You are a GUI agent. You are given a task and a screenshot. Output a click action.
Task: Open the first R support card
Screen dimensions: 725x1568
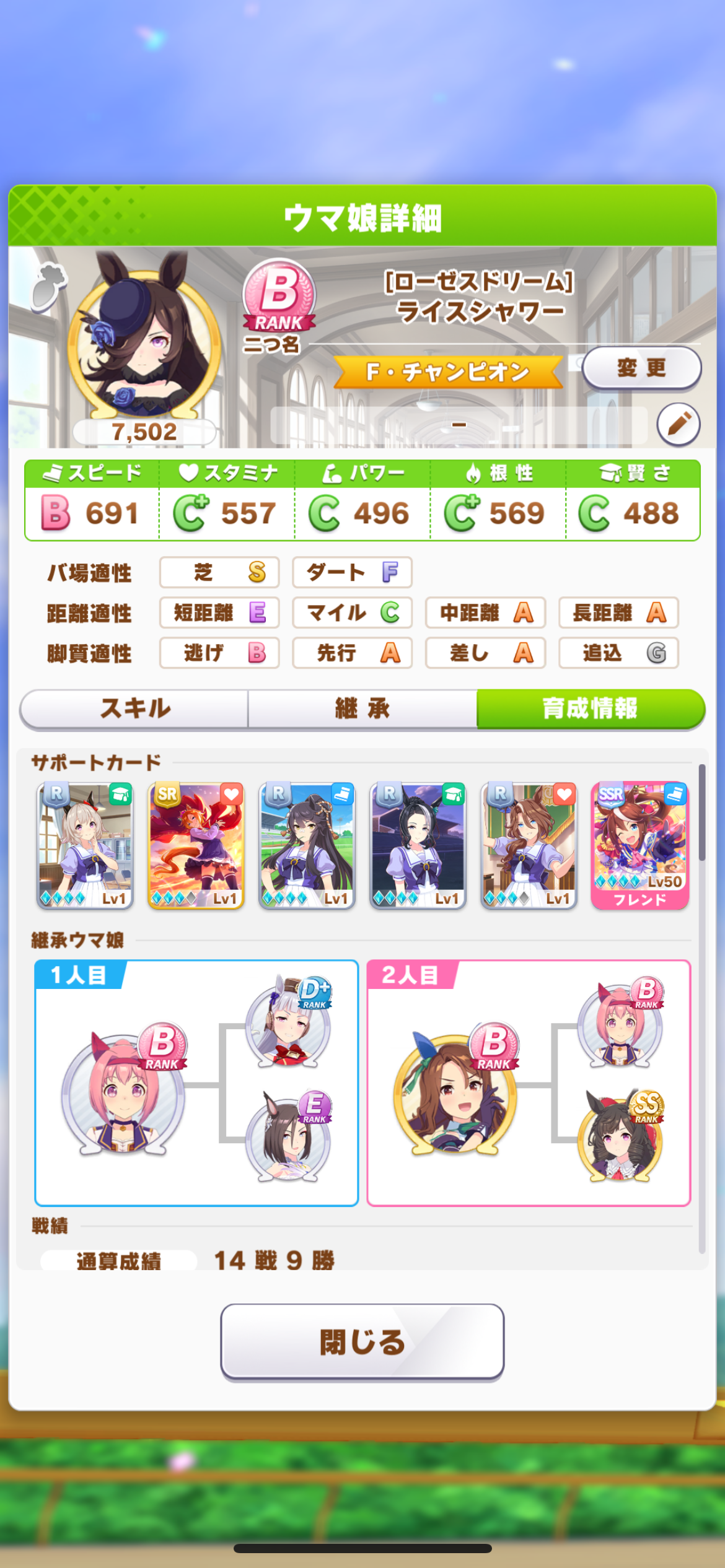click(85, 845)
